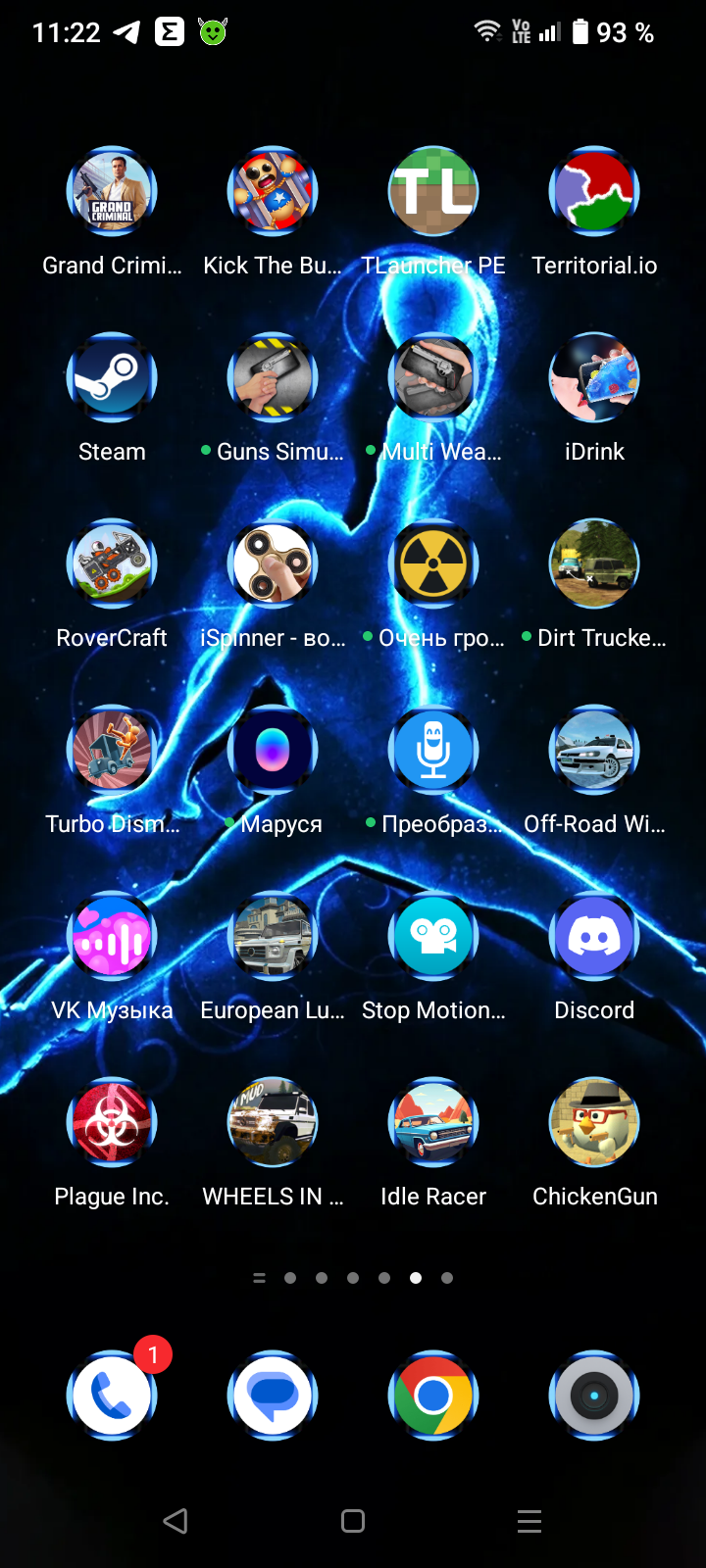
Task: Open the Phone dialer with one notification
Action: pyautogui.click(x=112, y=1396)
